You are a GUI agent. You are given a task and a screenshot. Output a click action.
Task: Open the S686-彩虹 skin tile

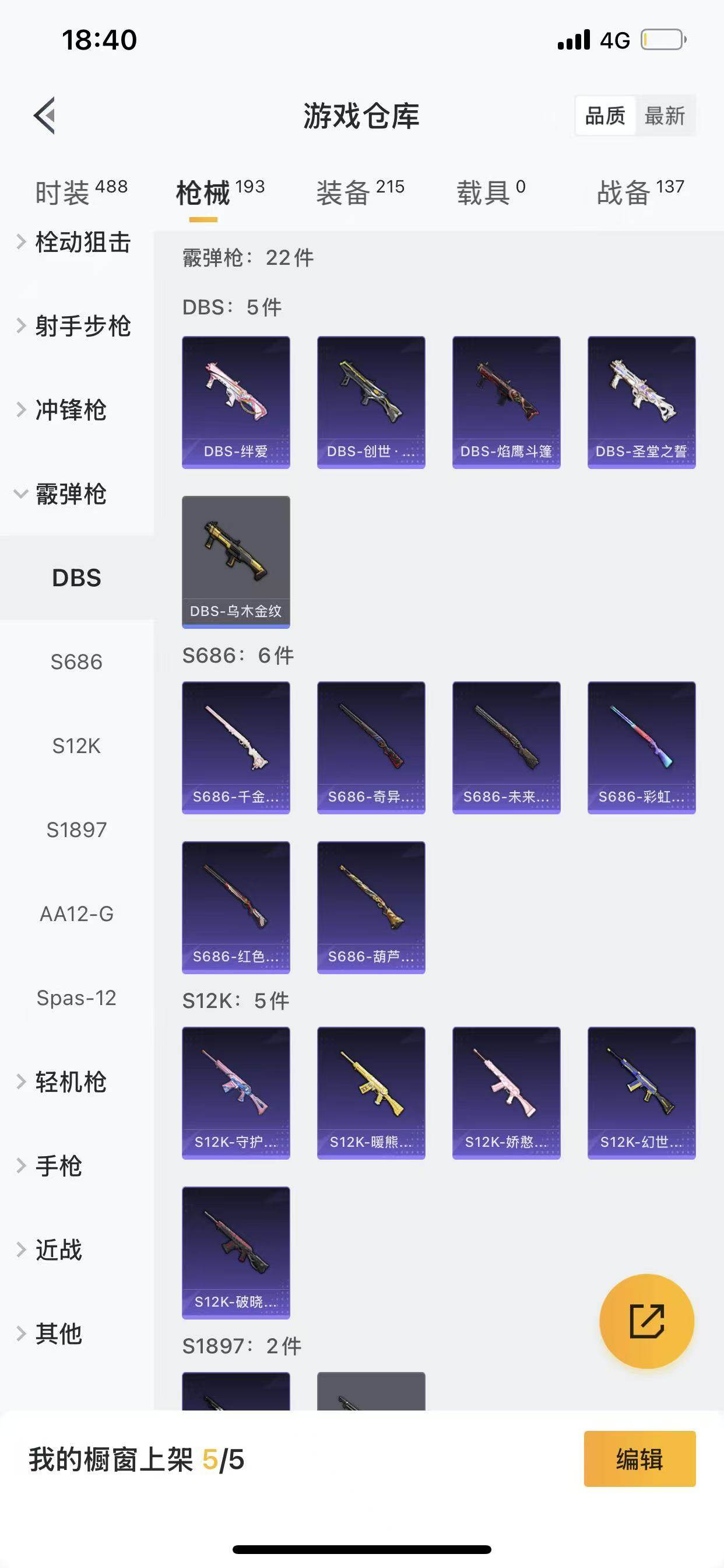click(x=641, y=747)
